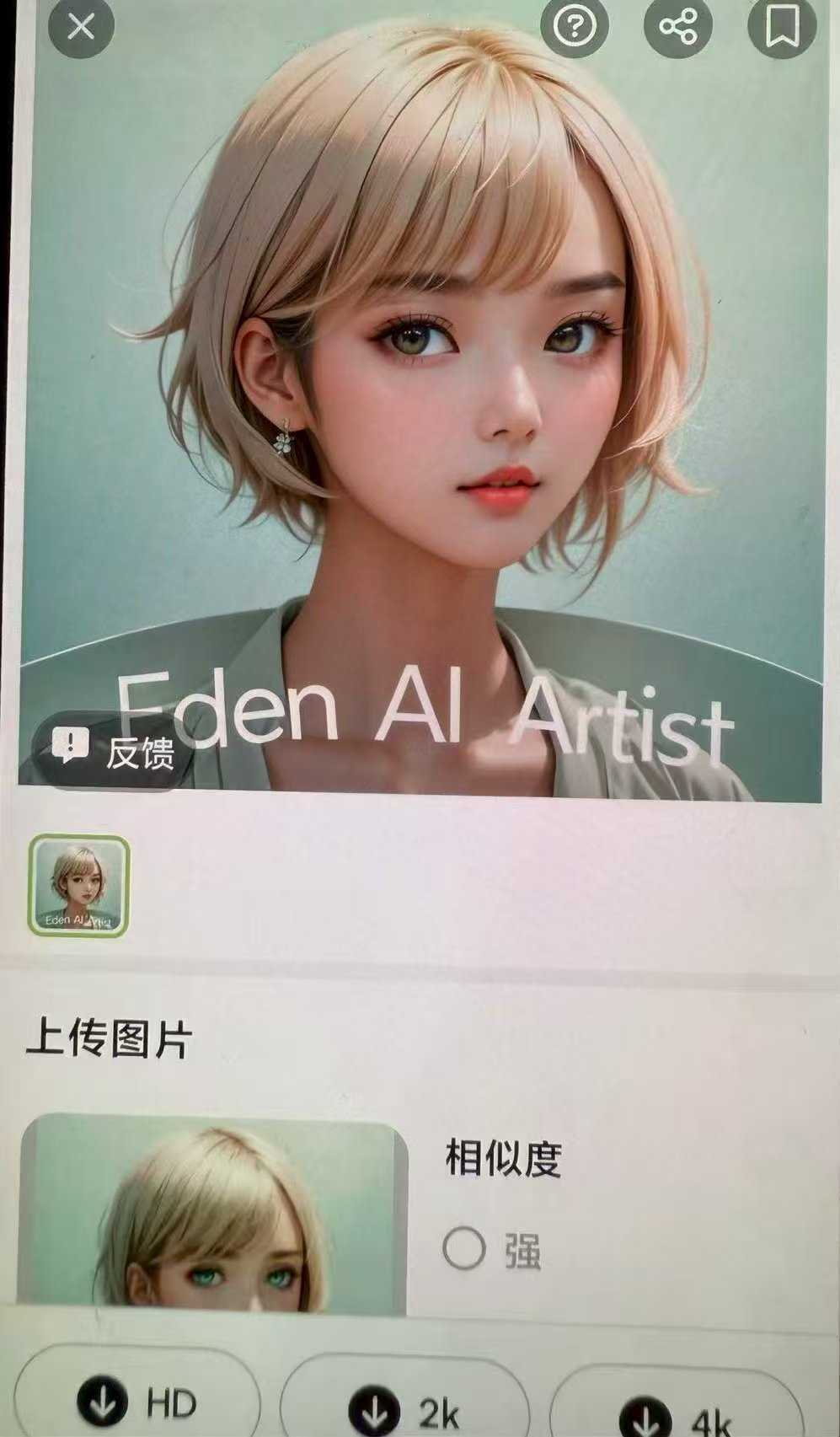The height and width of the screenshot is (1437, 840).
Task: Close the generated image view
Action: point(81,28)
